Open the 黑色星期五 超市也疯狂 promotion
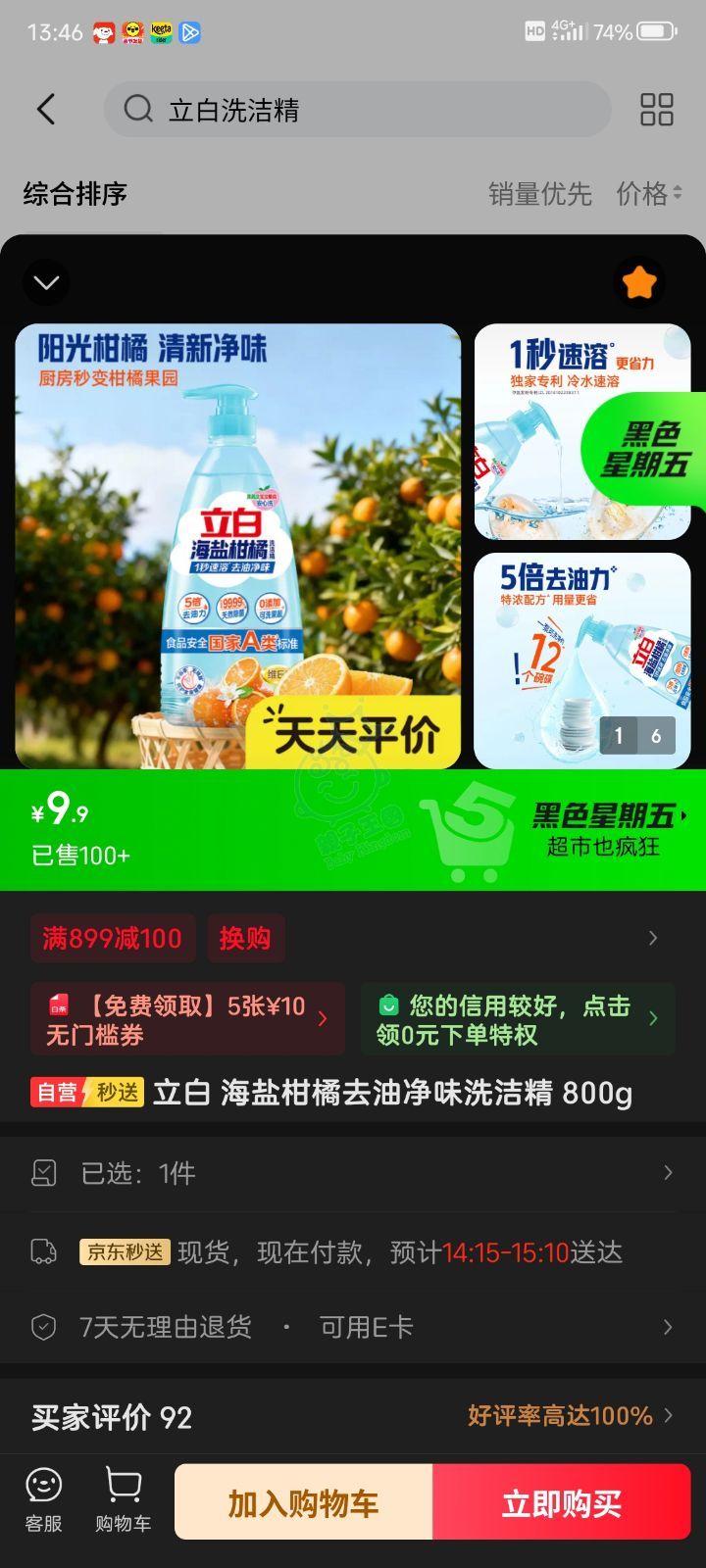706x1568 pixels. [608, 830]
